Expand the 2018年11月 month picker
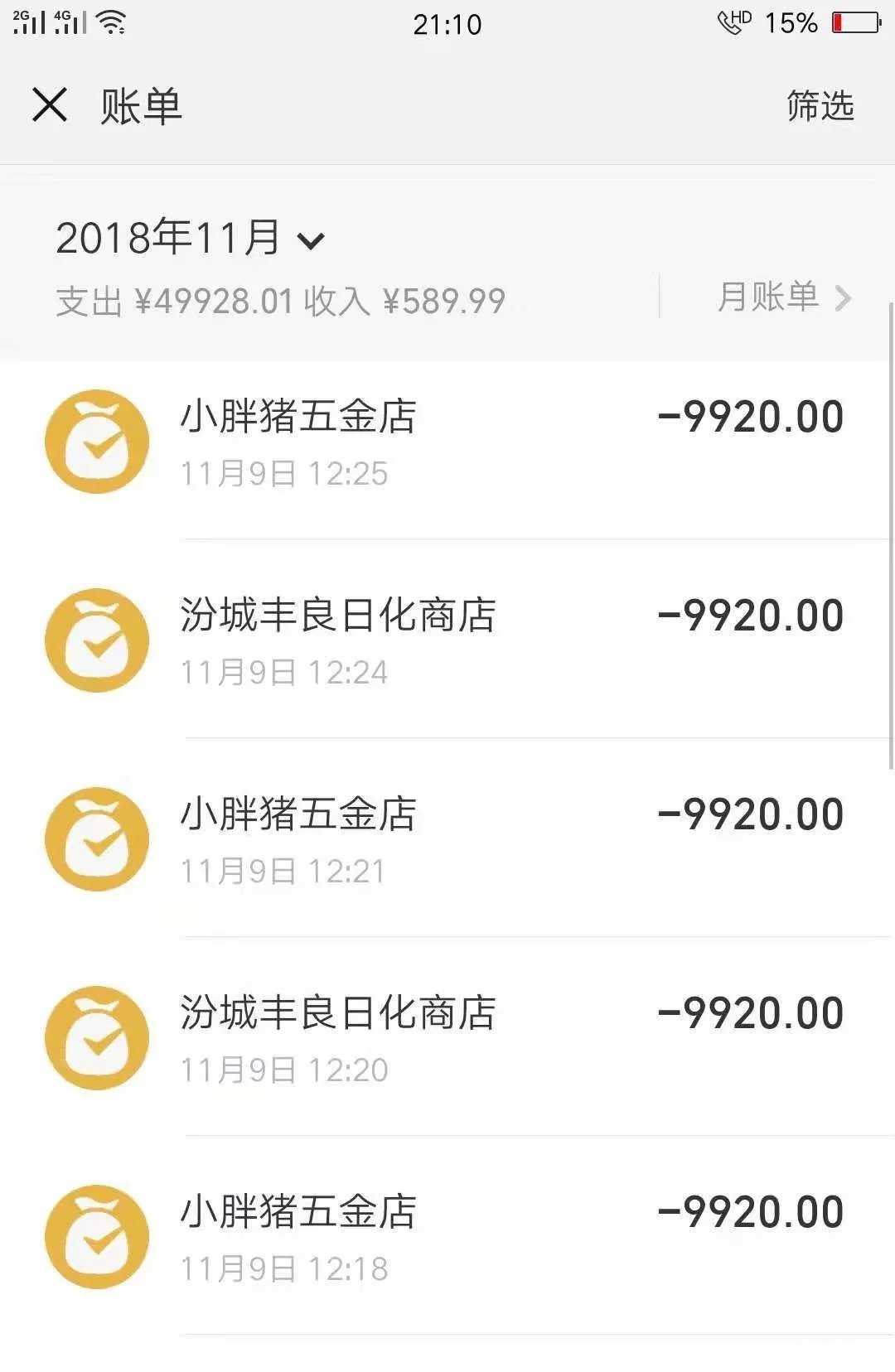This screenshot has width=895, height=1372. pyautogui.click(x=191, y=239)
